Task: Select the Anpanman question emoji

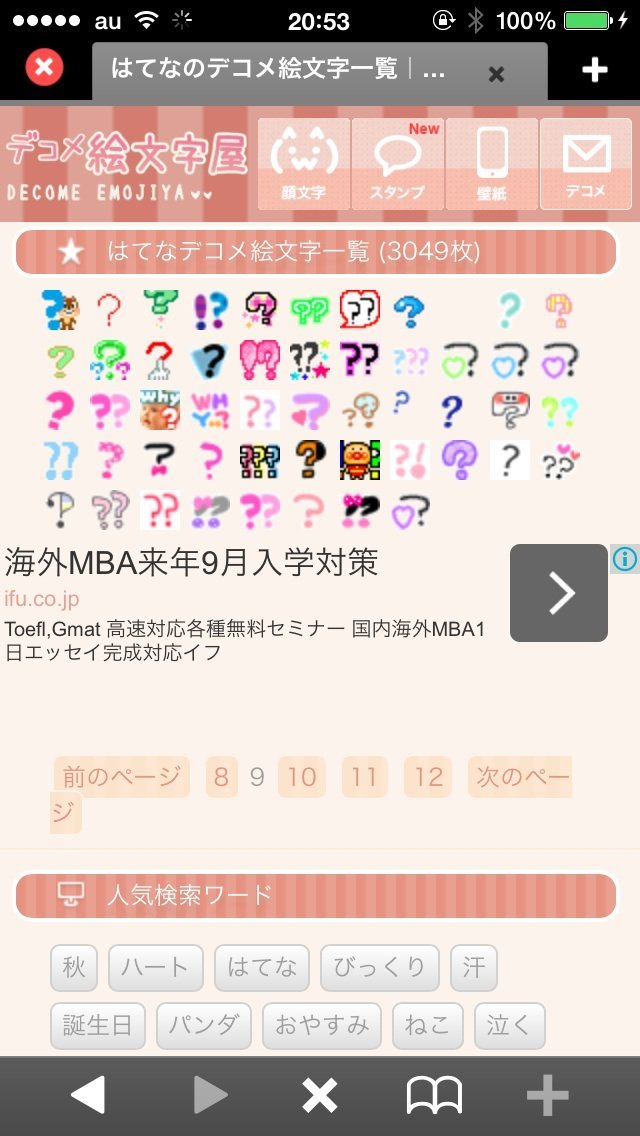Action: click(360, 460)
